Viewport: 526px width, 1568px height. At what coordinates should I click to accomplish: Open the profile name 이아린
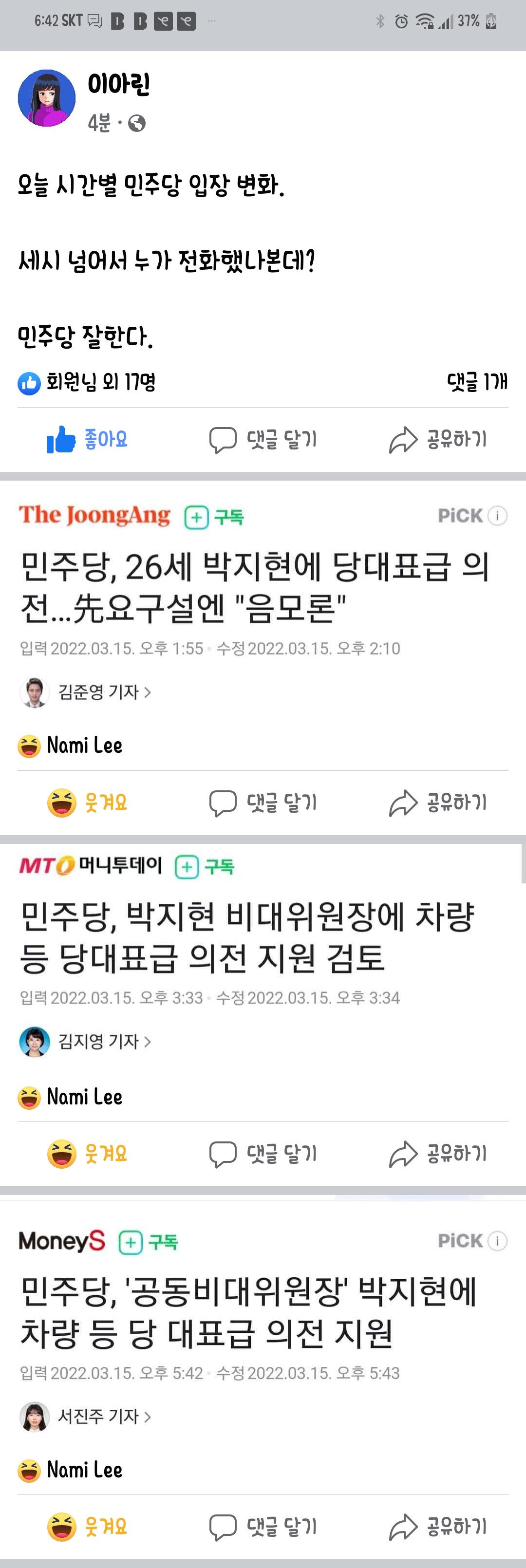pos(119,84)
